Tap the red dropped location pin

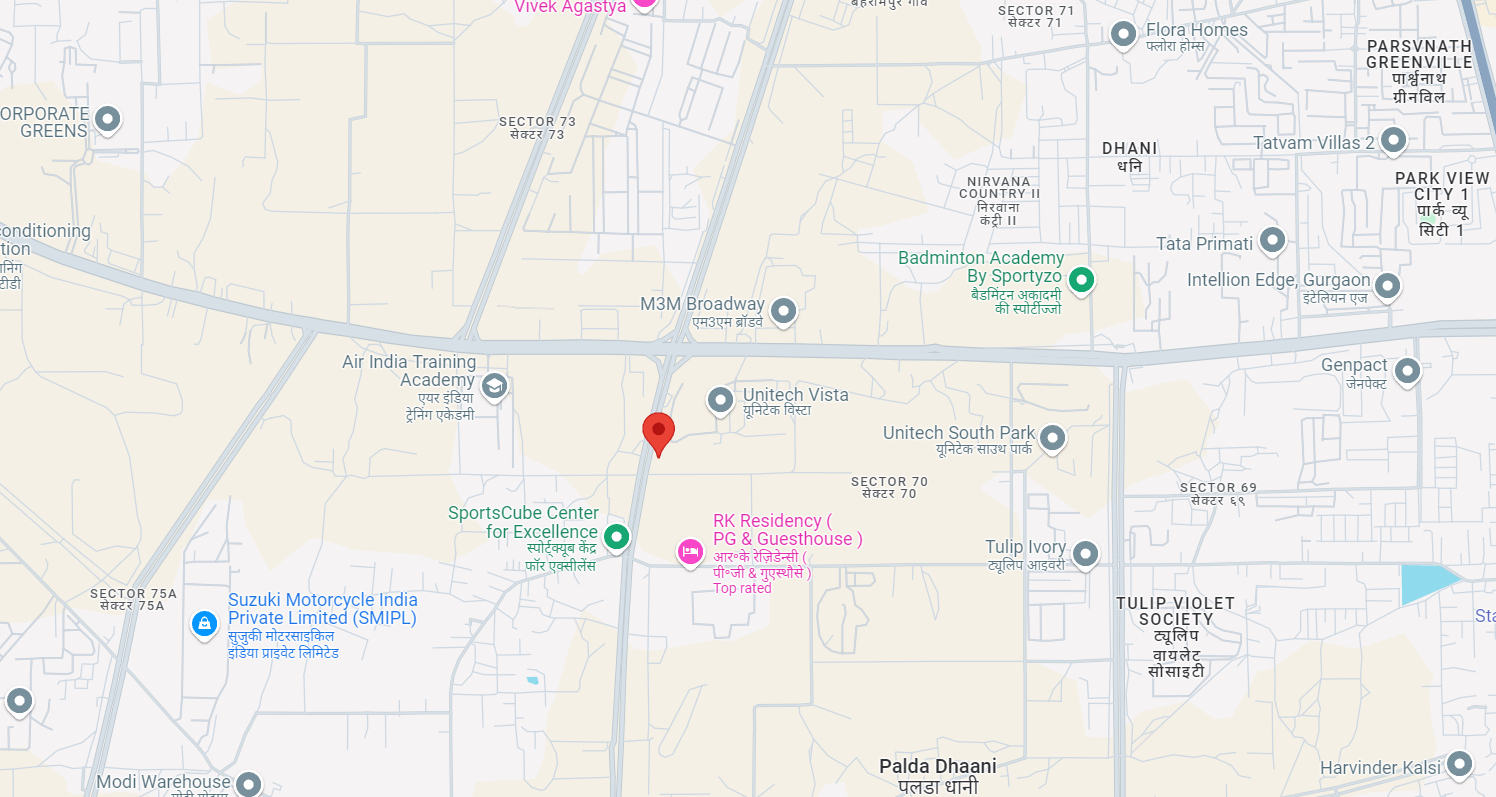[658, 432]
